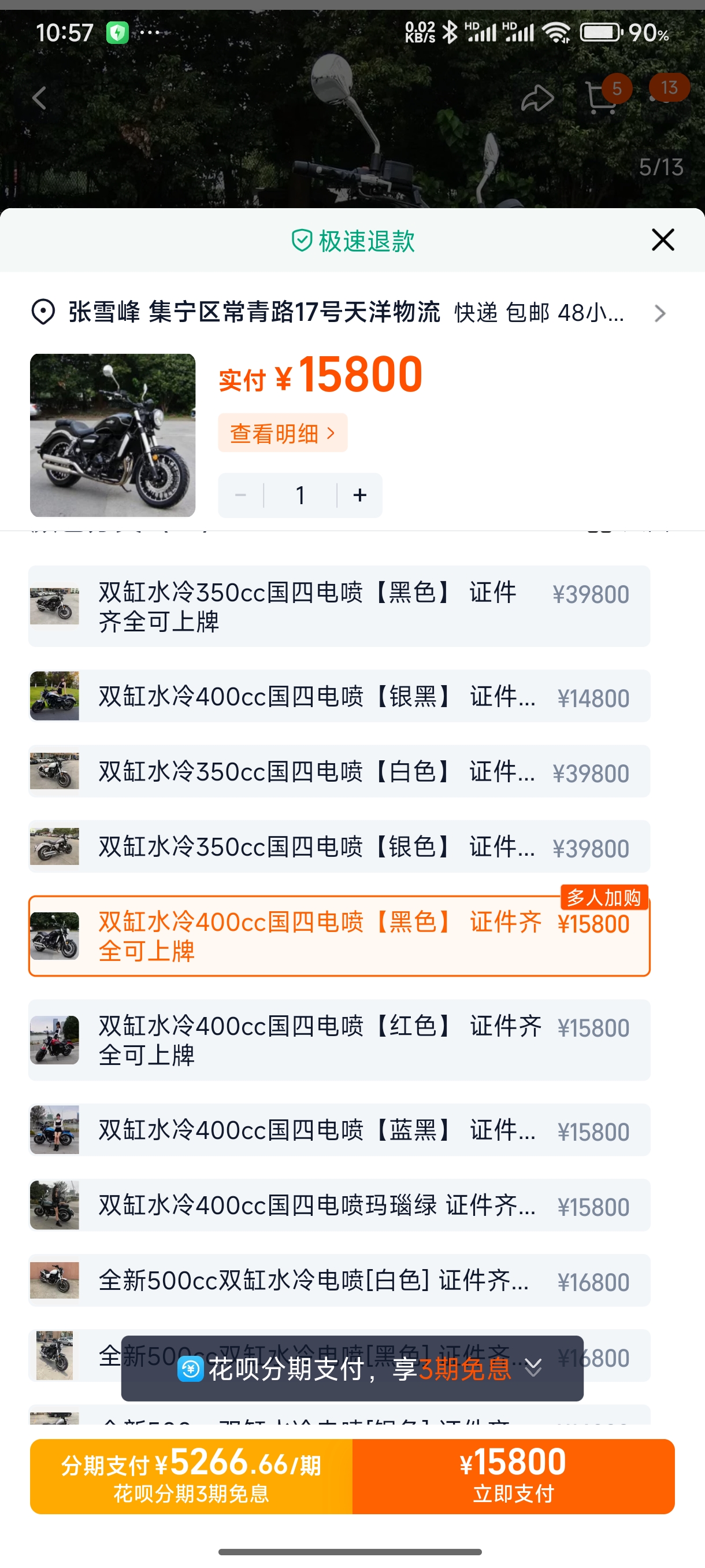Expand the 花呗分期支付 3期免息 banner
The height and width of the screenshot is (1568, 705).
point(352,1369)
